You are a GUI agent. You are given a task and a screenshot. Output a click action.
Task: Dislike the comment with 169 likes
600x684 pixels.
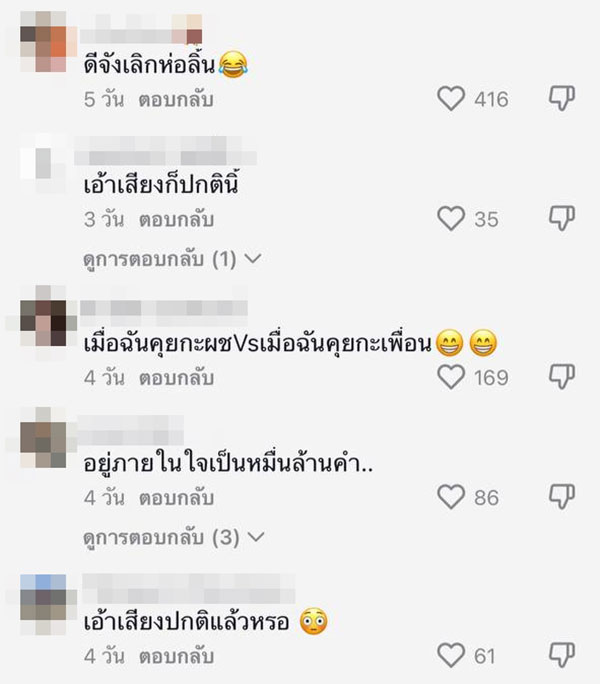click(x=563, y=377)
